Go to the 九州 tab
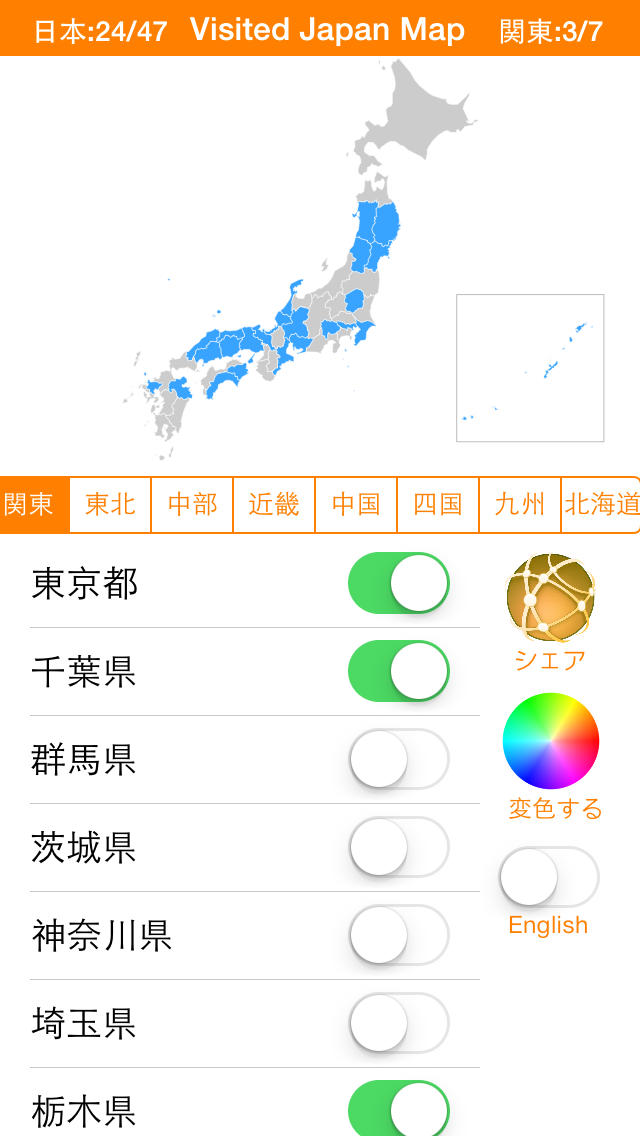Screen dimensions: 640x1136 [520, 505]
